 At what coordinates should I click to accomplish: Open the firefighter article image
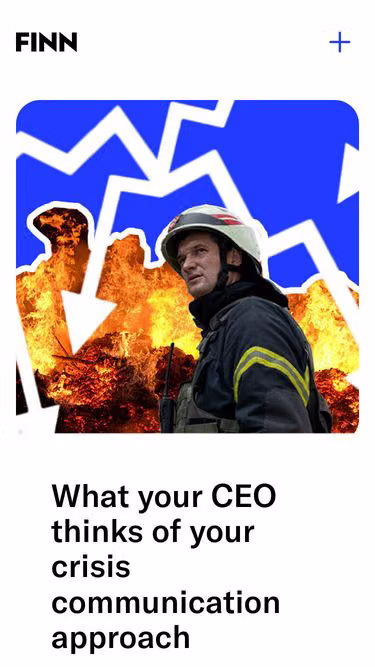pos(188,266)
